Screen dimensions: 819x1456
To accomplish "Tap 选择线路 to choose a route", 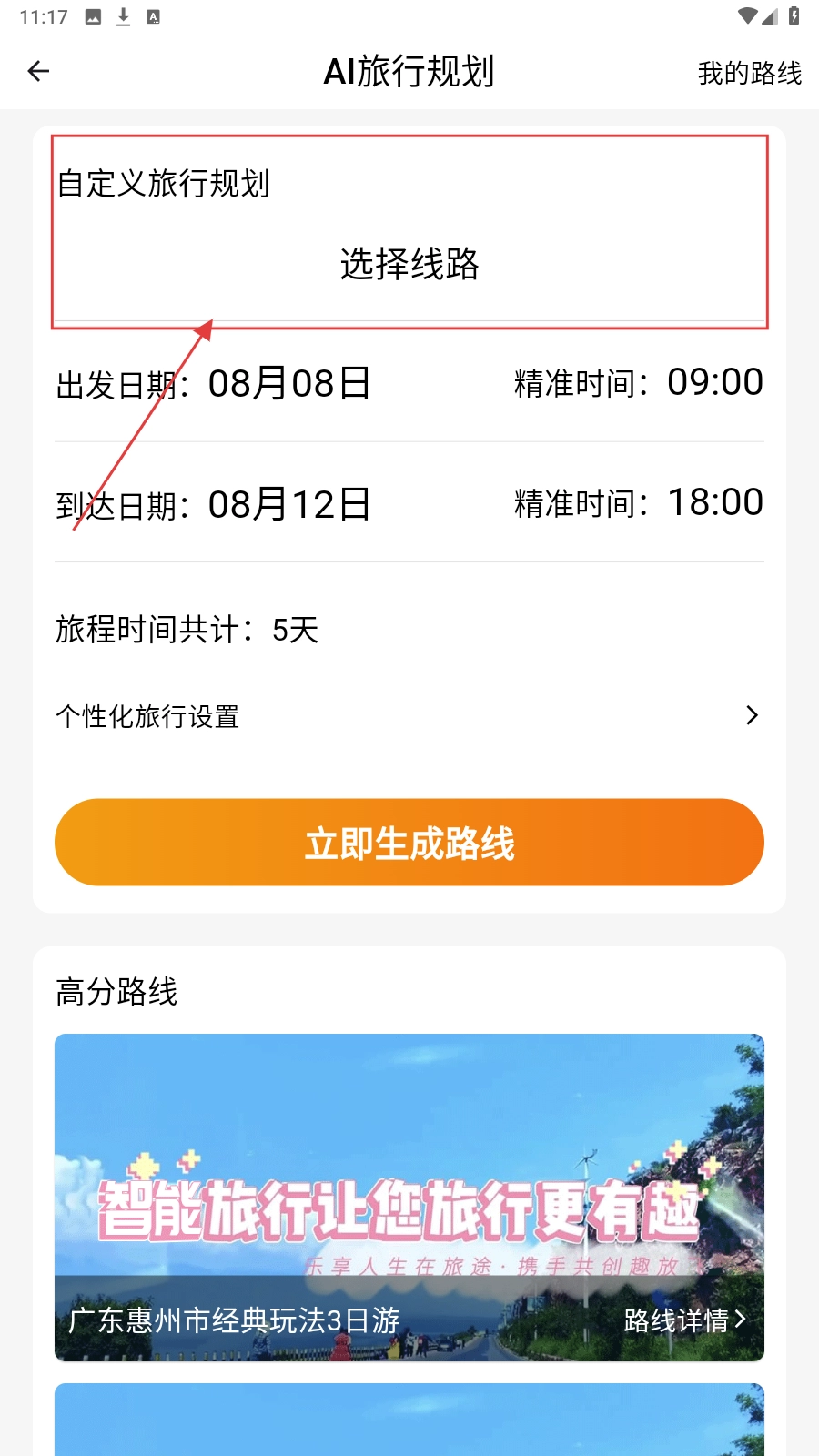I will 409,264.
